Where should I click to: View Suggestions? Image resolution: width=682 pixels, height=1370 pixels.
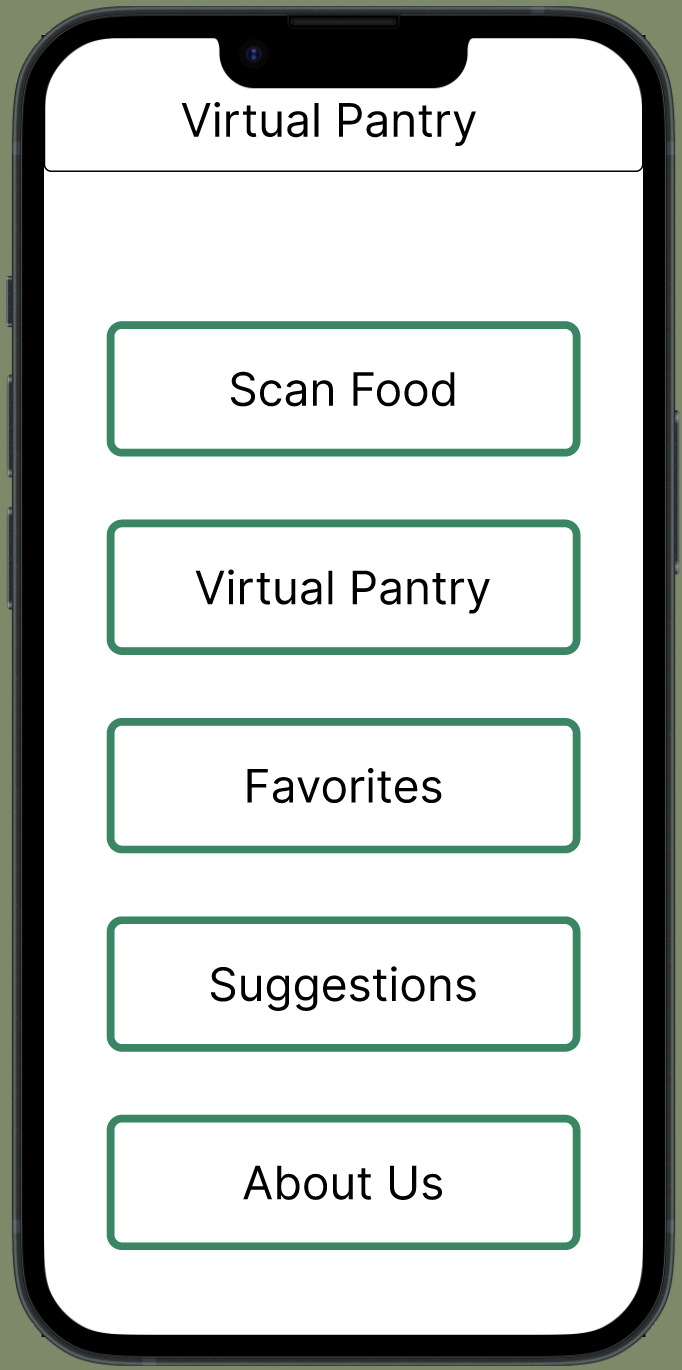click(x=343, y=984)
